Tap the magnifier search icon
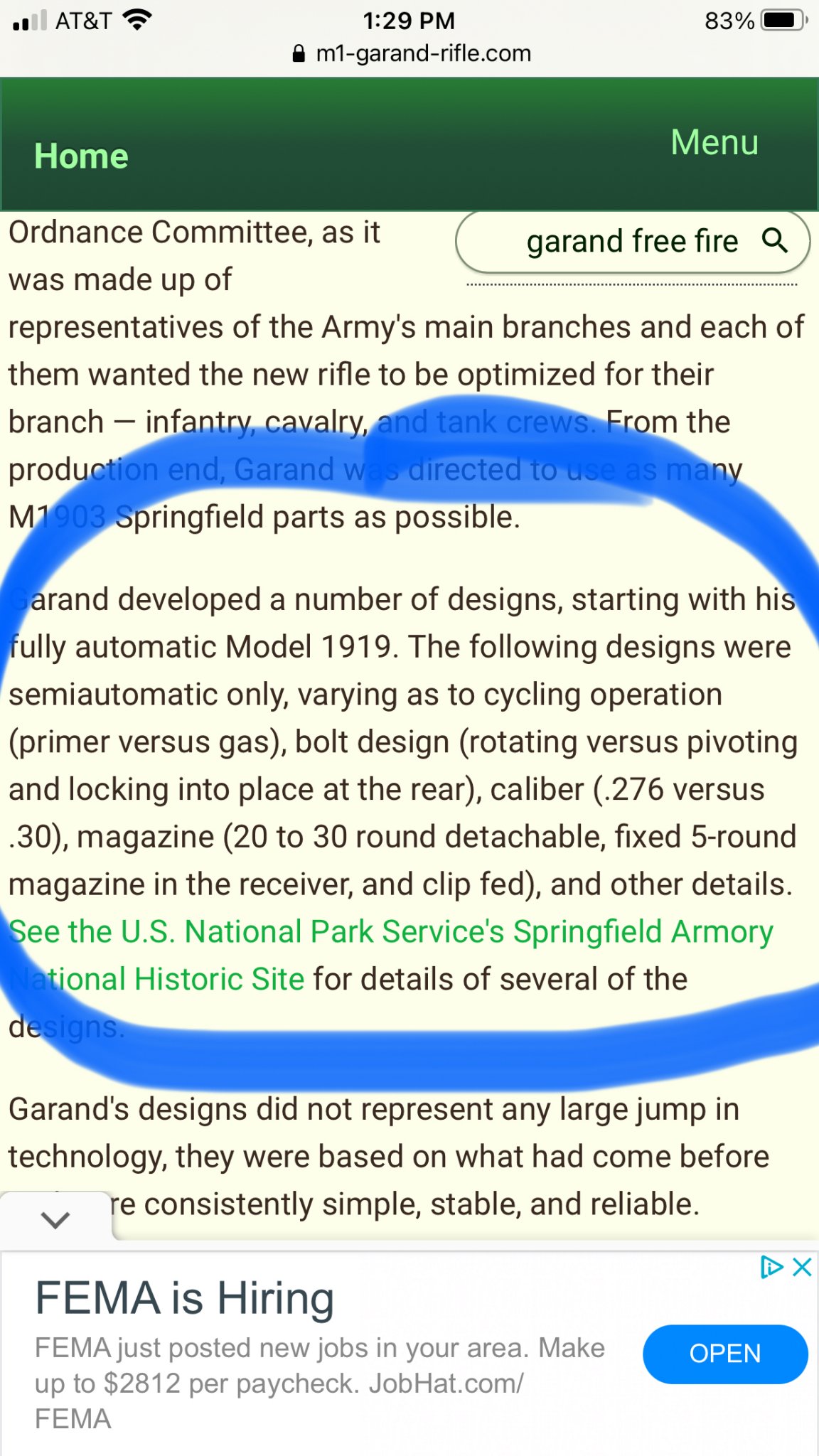Image resolution: width=819 pixels, height=1456 pixels. pyautogui.click(x=775, y=241)
